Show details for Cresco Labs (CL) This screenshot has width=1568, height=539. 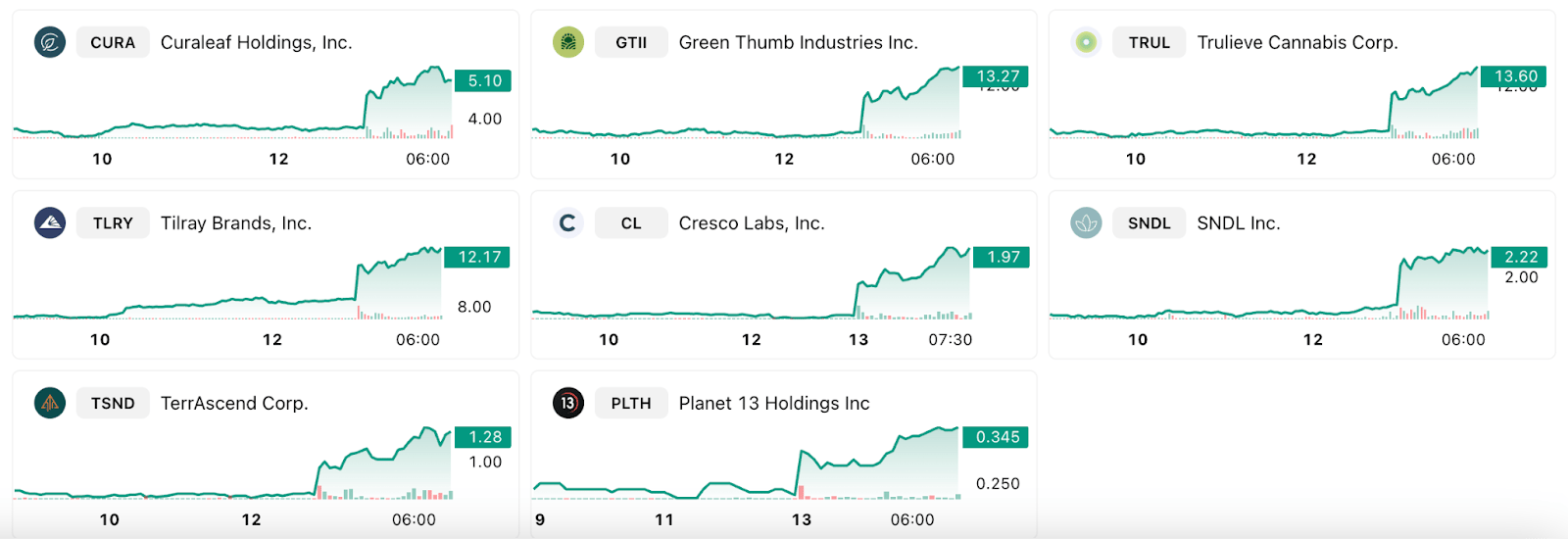point(751,223)
